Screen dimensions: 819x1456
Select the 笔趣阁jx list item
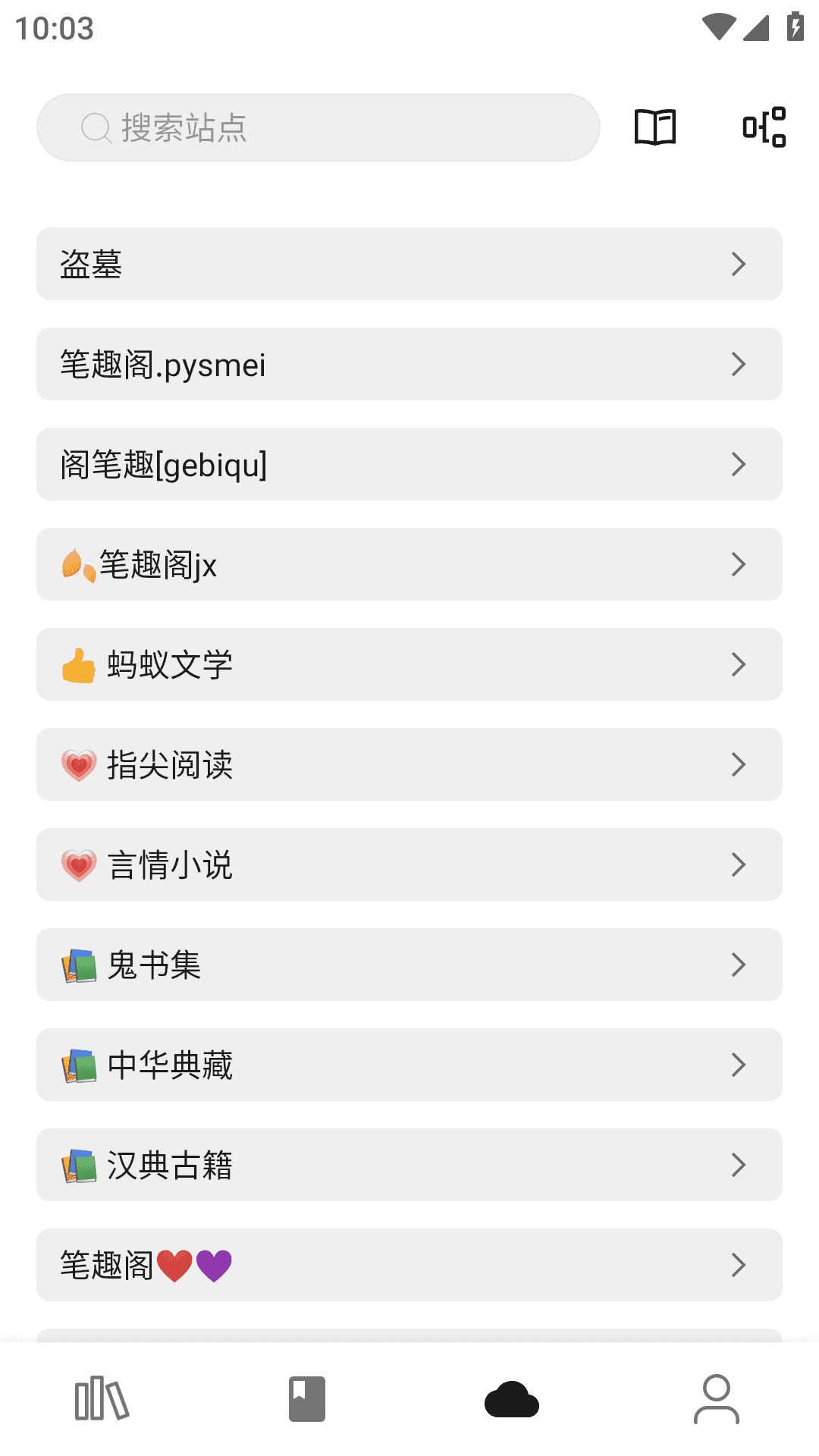click(x=409, y=564)
